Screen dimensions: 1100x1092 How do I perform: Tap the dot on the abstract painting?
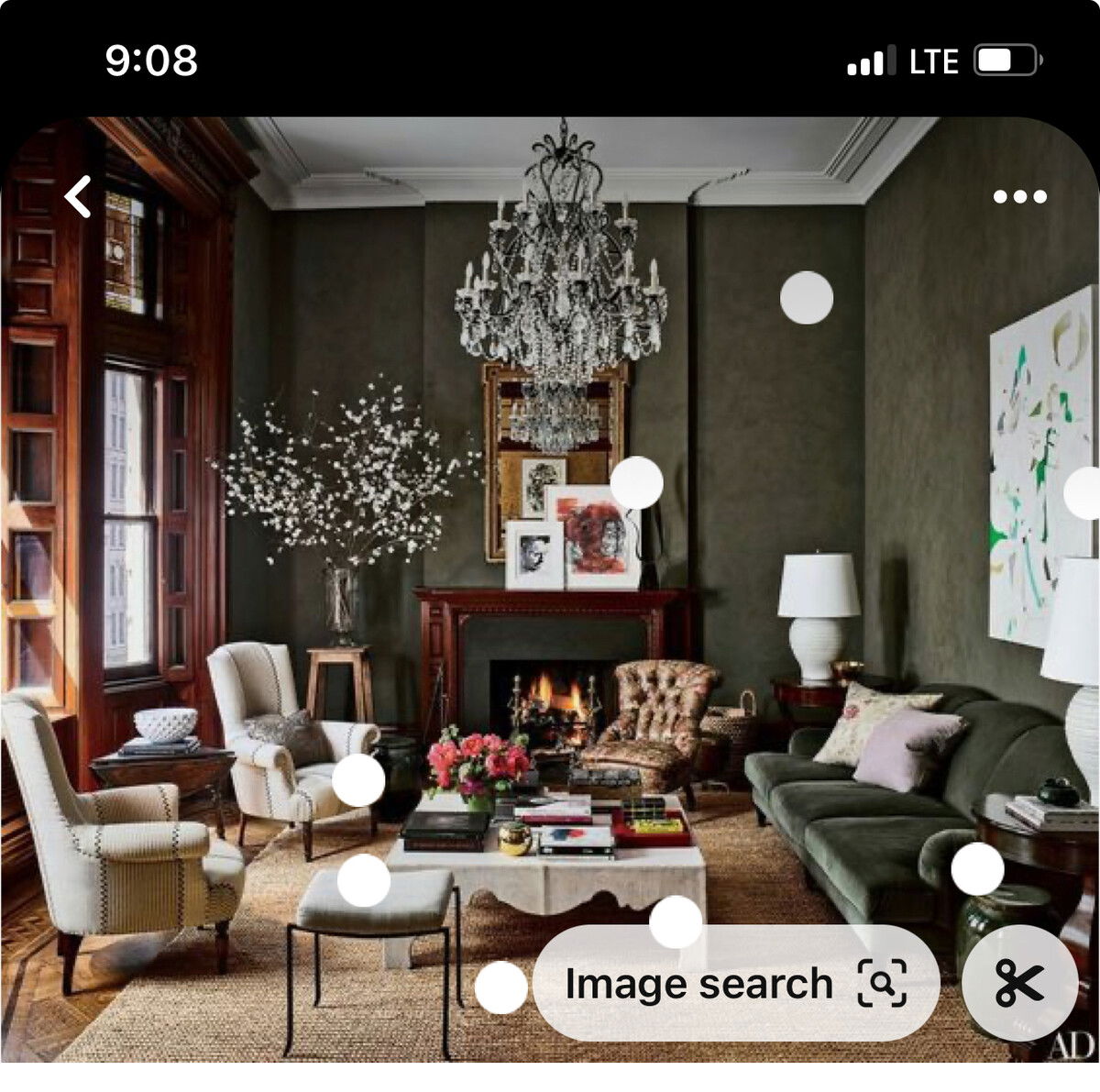[x=1086, y=492]
